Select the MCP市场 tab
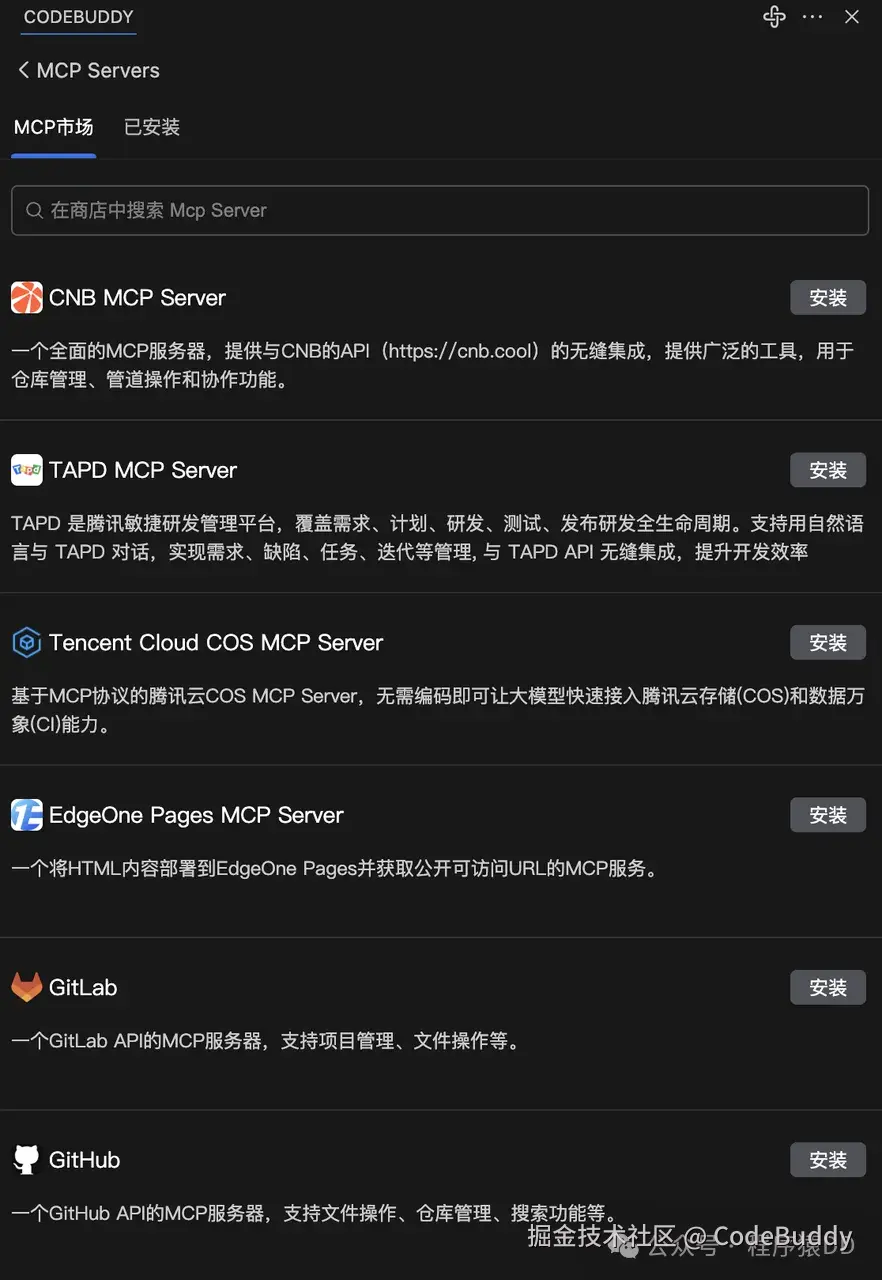This screenshot has height=1280, width=882. coord(54,127)
